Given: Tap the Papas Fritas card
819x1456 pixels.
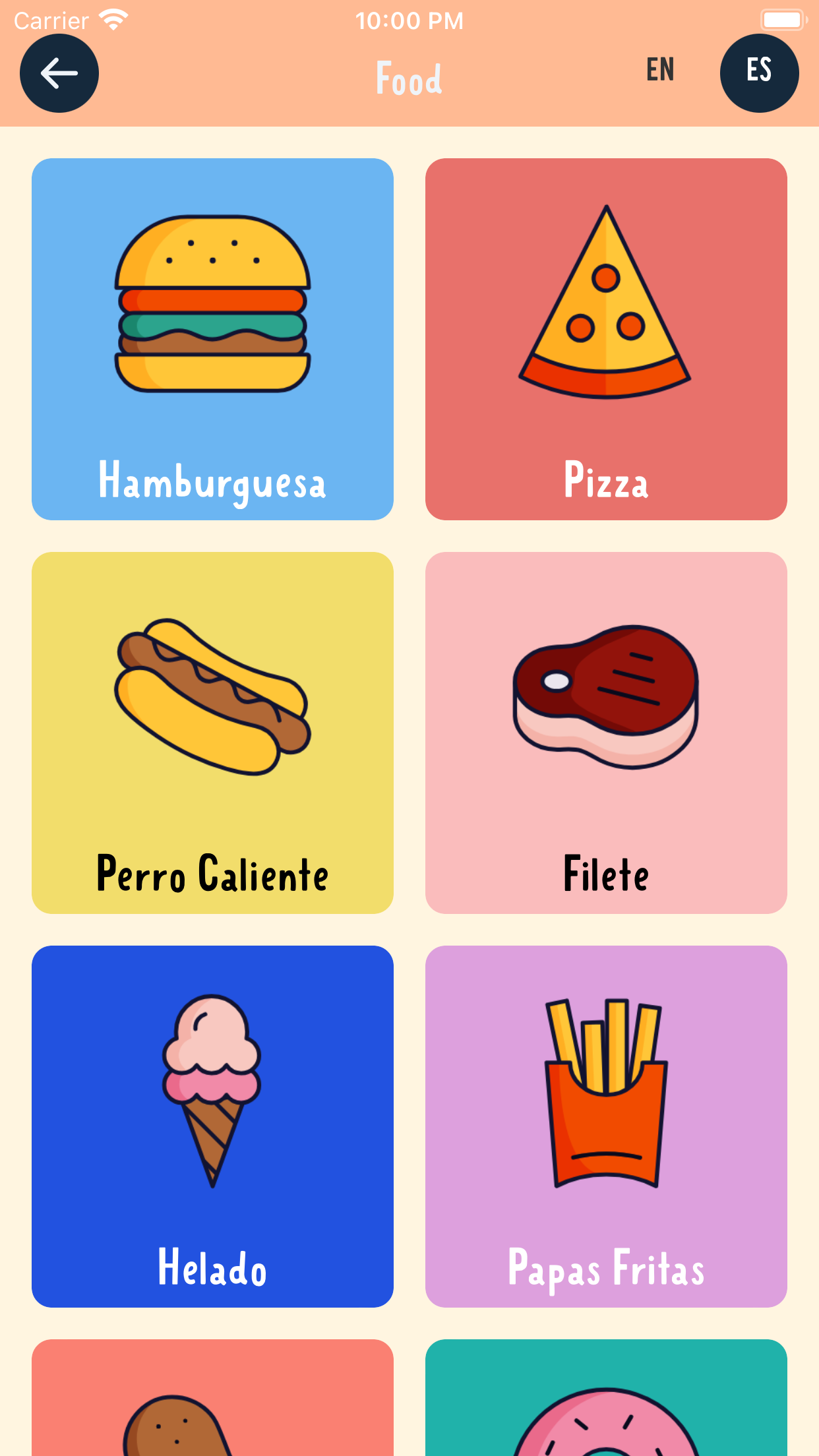Looking at the screenshot, I should pos(606,1126).
